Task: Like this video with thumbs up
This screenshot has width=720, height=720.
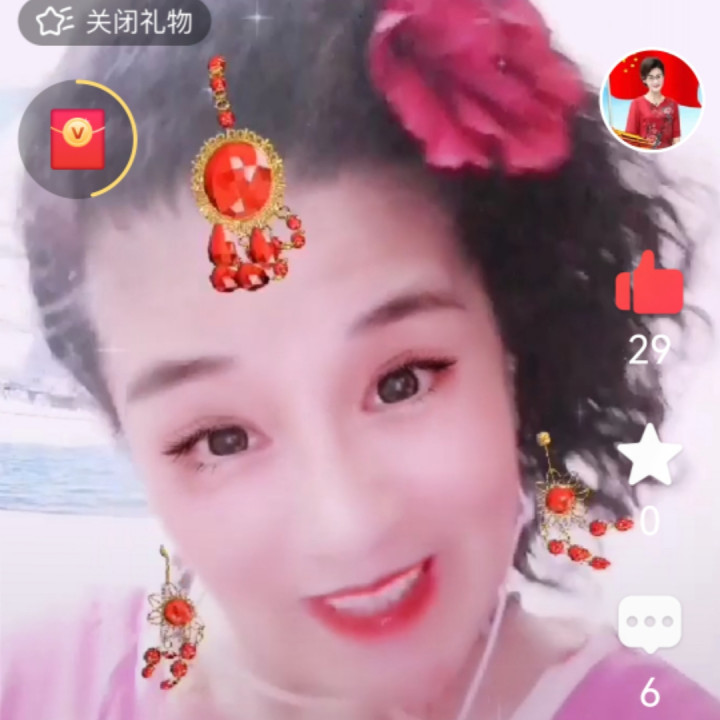Action: [650, 285]
